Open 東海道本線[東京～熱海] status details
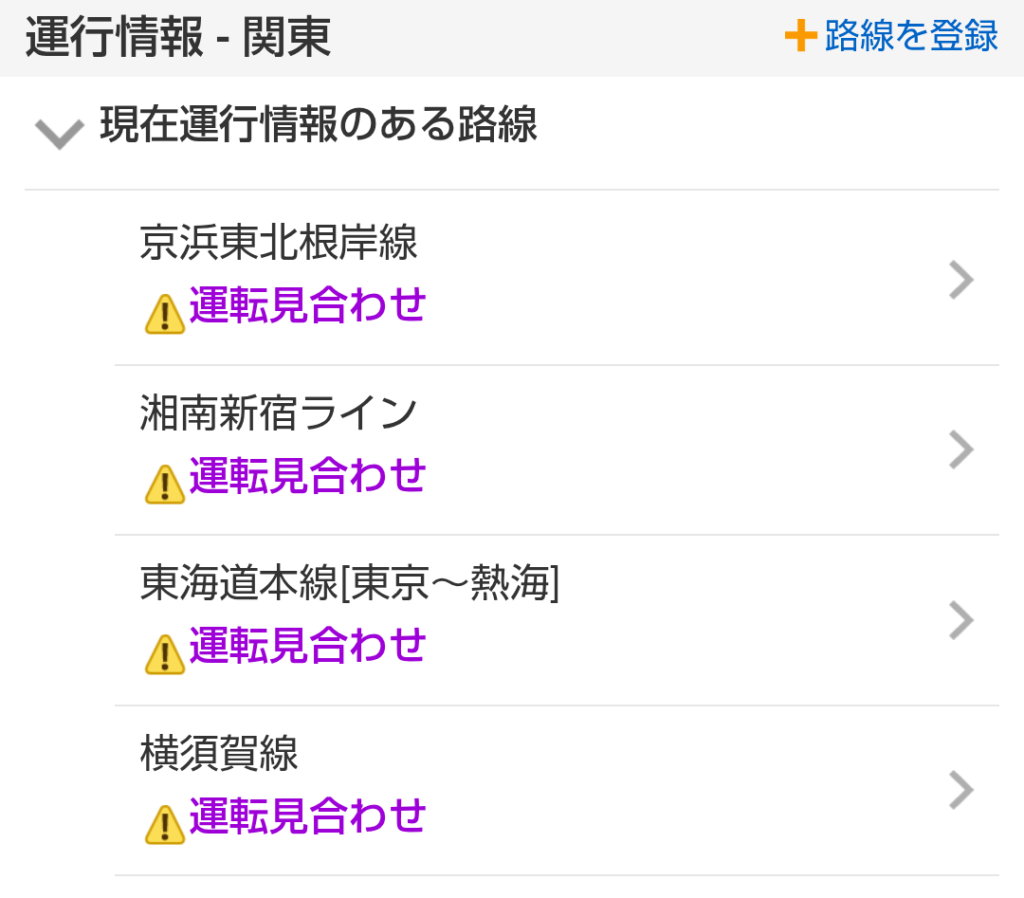Image resolution: width=1024 pixels, height=898 pixels. pyautogui.click(x=555, y=619)
